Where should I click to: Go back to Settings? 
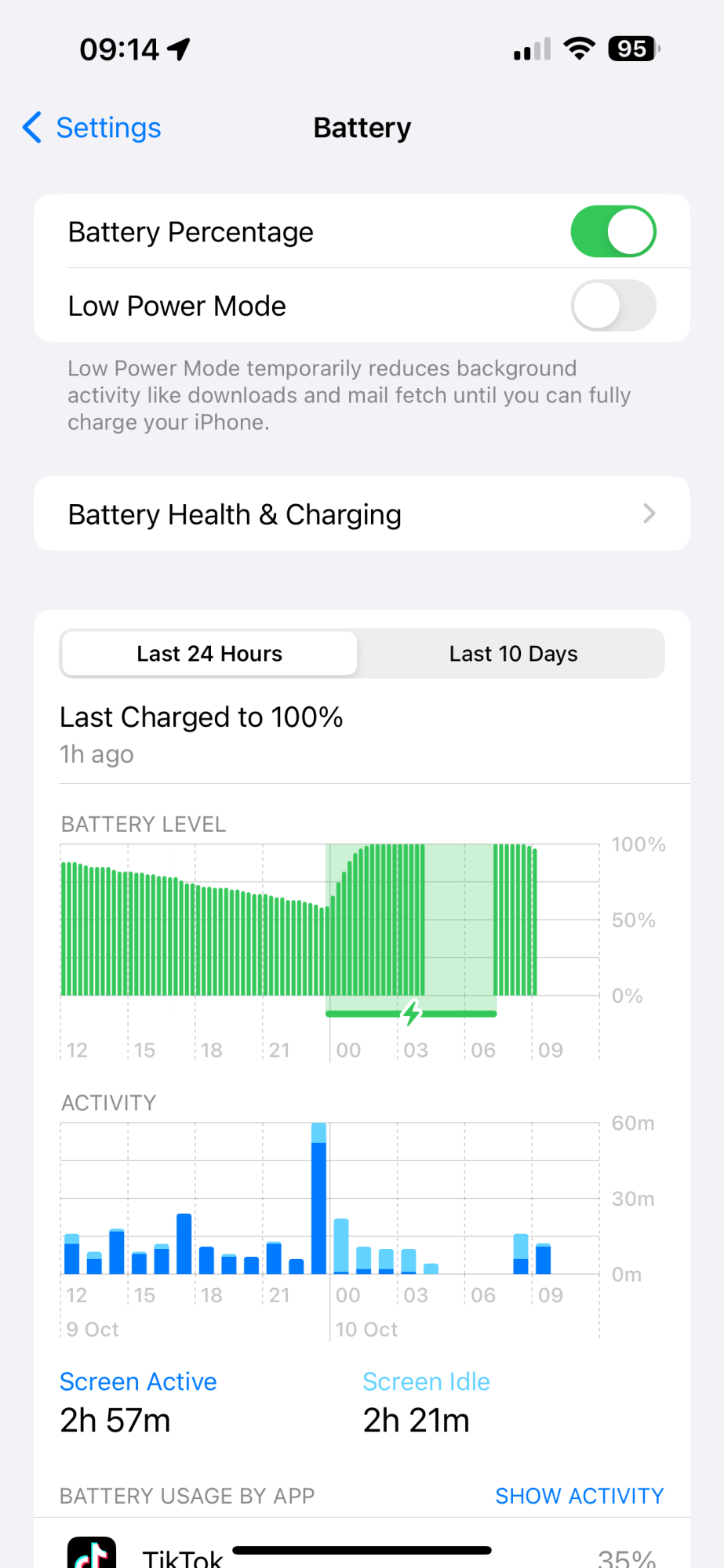point(92,128)
